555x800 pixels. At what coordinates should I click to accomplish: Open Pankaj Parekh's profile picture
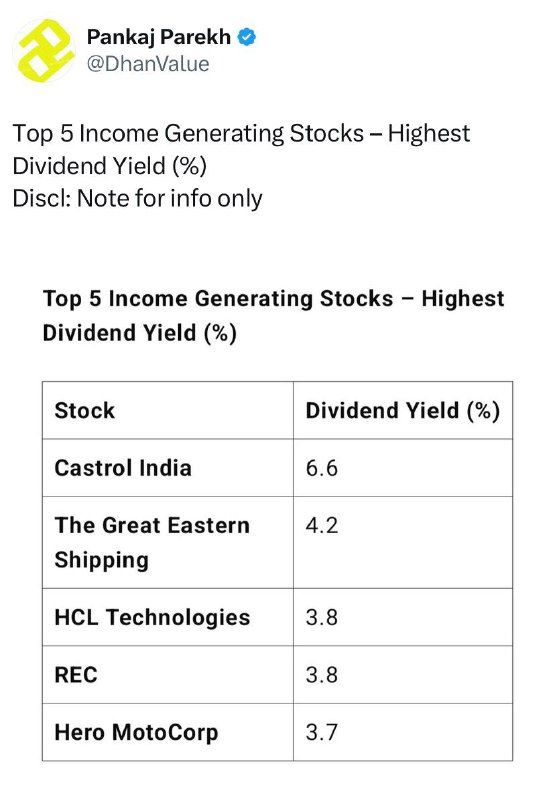(44, 51)
